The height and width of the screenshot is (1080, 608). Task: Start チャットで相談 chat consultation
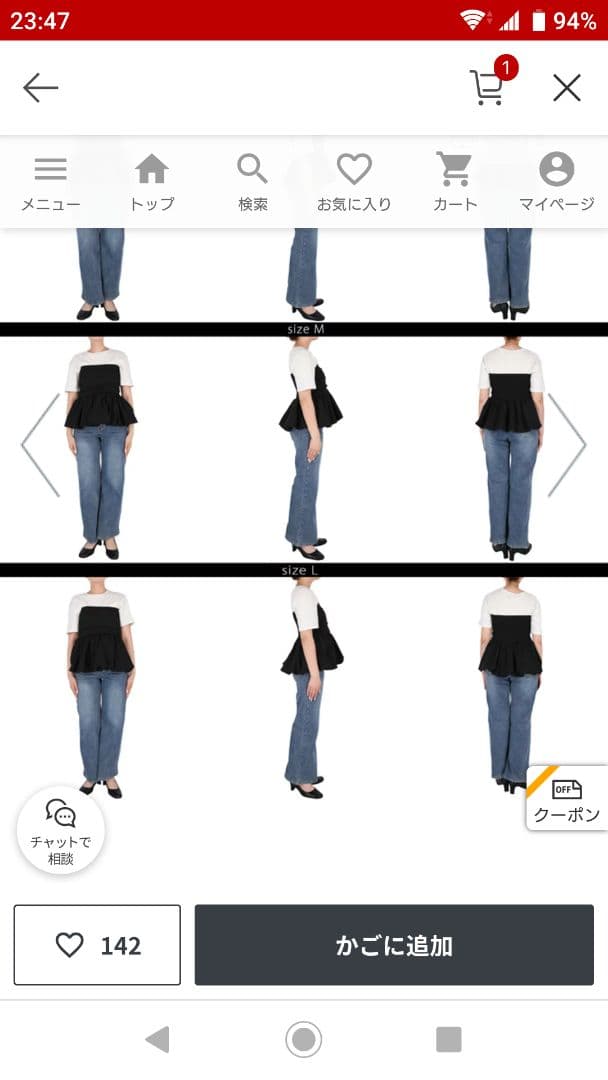click(61, 830)
